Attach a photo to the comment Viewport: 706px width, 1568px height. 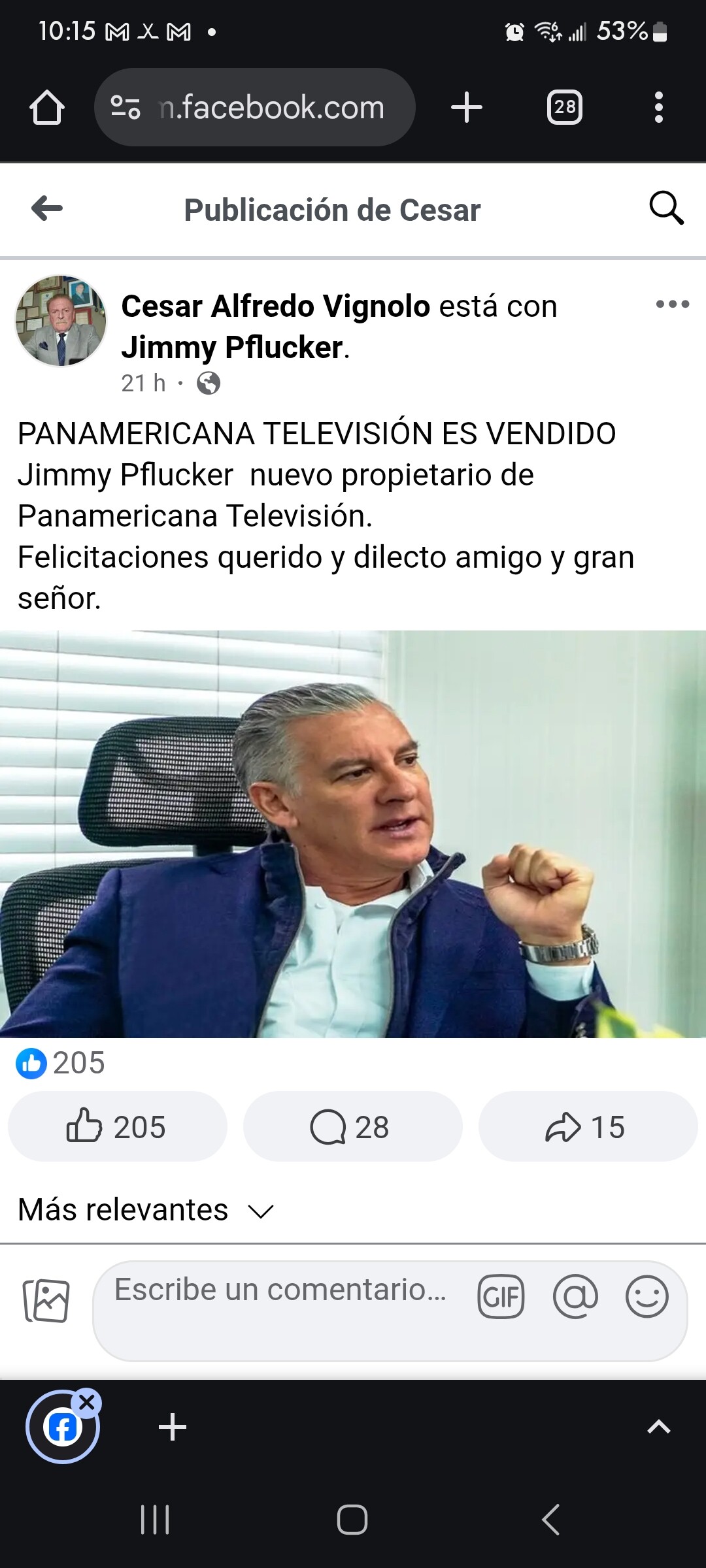tap(46, 1300)
